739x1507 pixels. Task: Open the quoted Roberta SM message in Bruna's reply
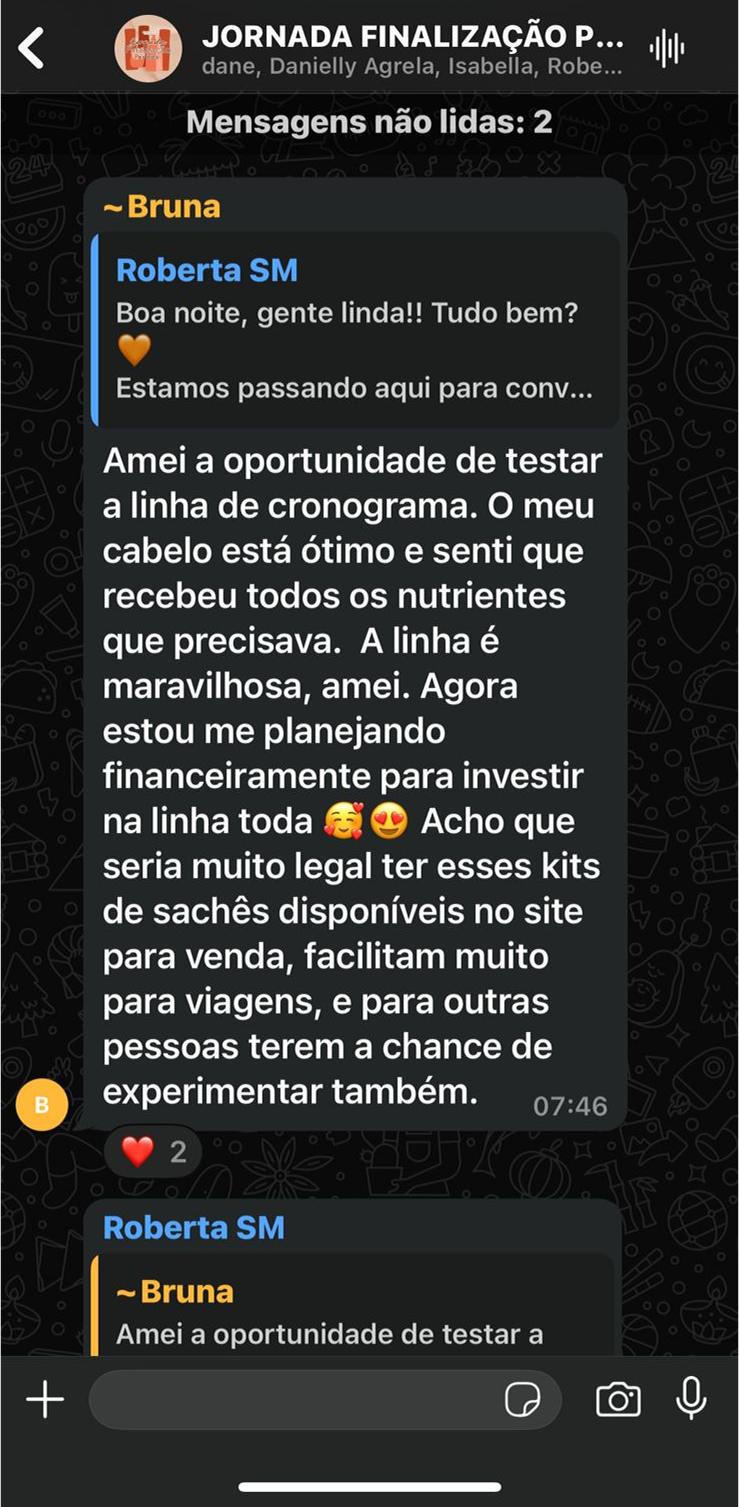pyautogui.click(x=355, y=330)
